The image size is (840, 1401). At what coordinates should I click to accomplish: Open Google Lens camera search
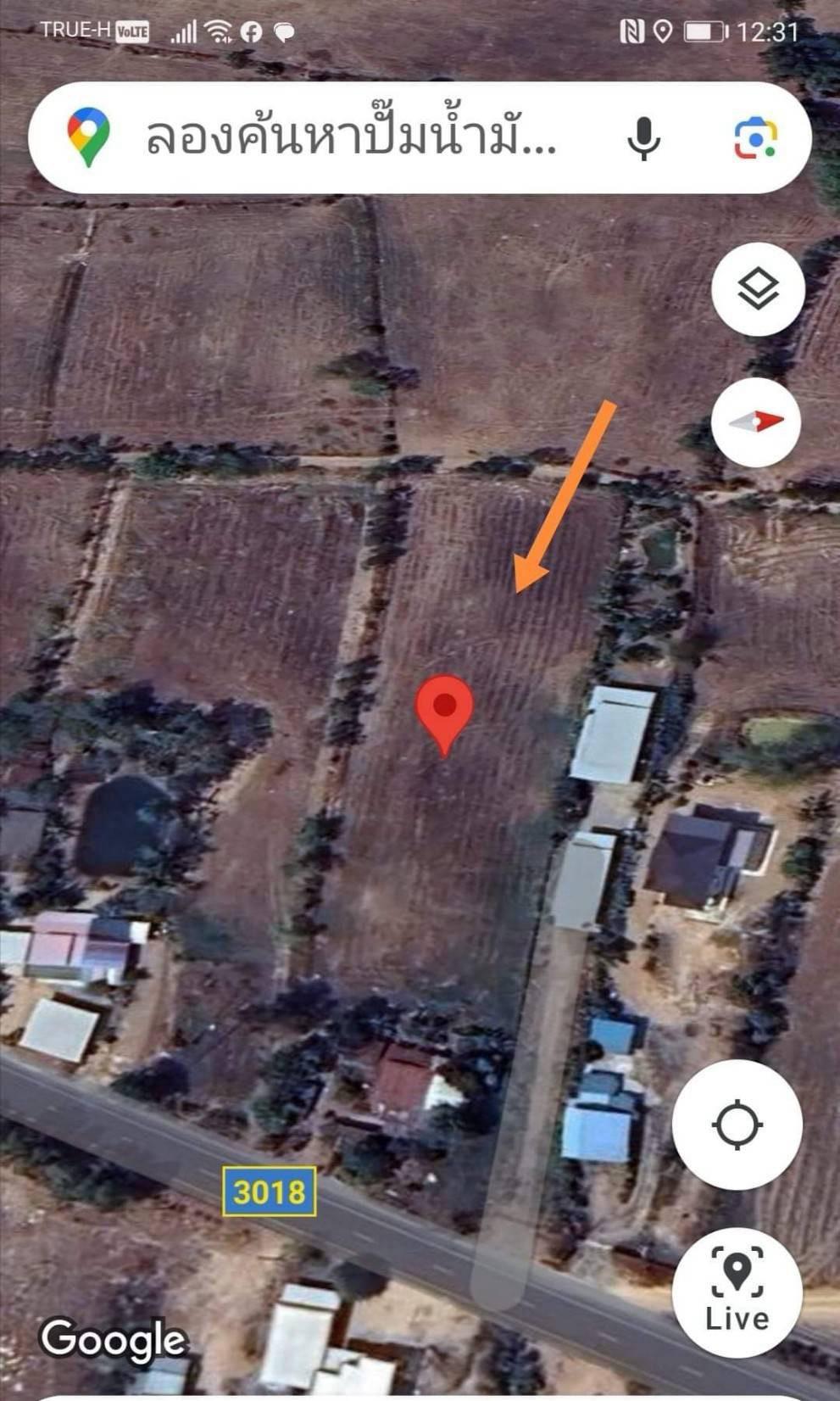pyautogui.click(x=755, y=138)
